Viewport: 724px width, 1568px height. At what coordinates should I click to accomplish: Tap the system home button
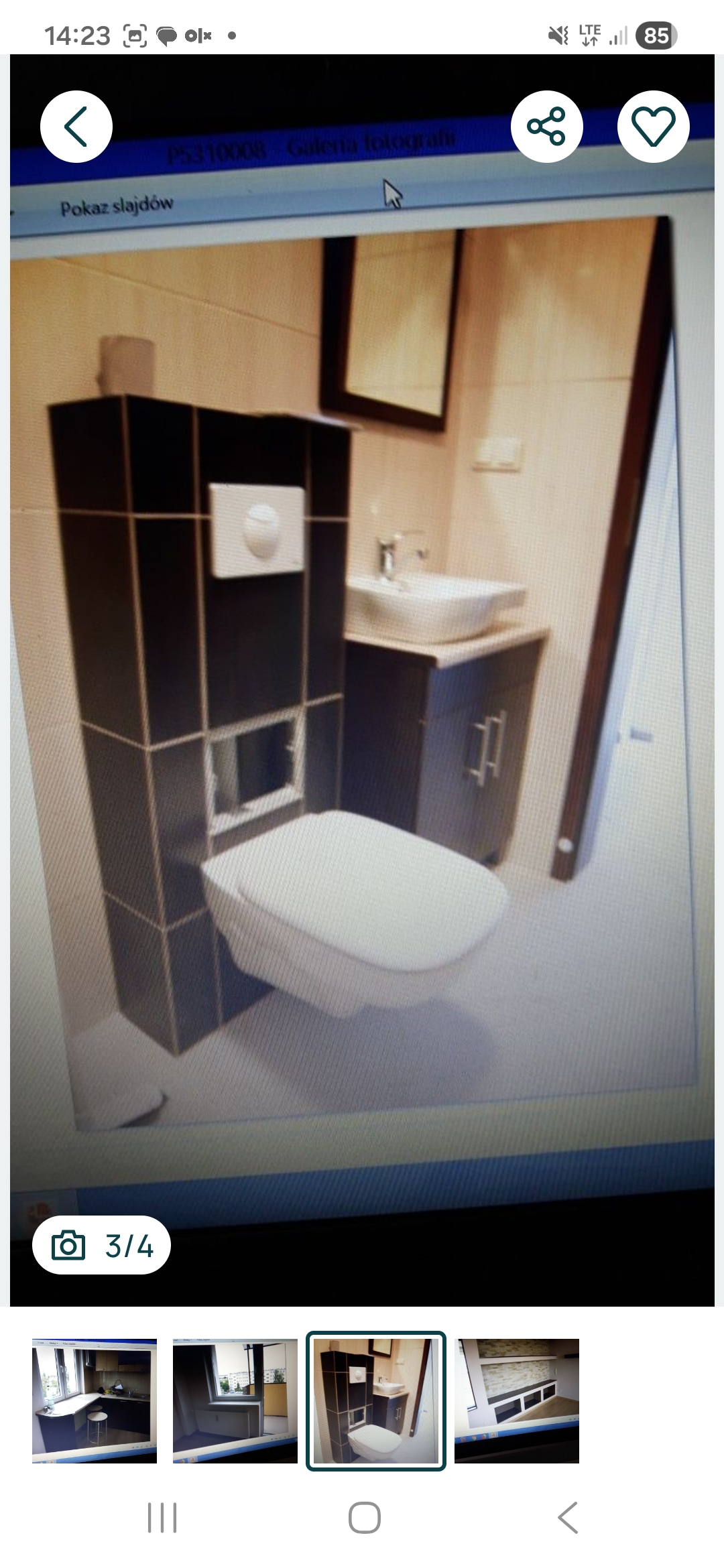(x=364, y=1518)
